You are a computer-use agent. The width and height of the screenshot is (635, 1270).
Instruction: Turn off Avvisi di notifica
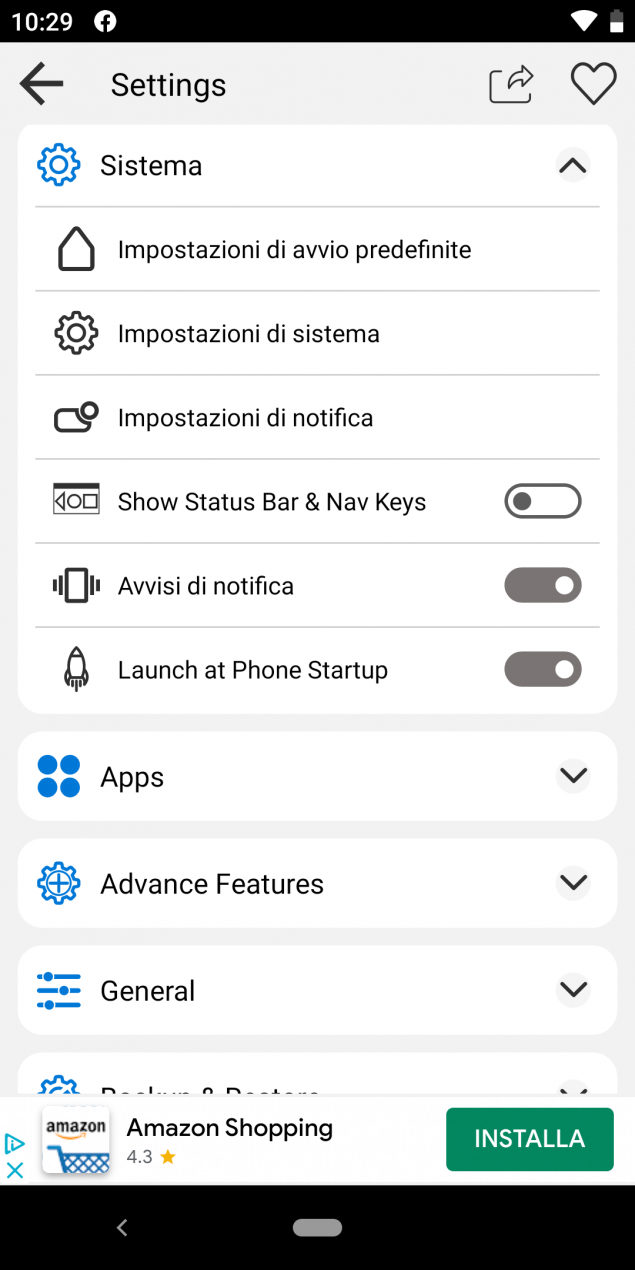coord(543,585)
